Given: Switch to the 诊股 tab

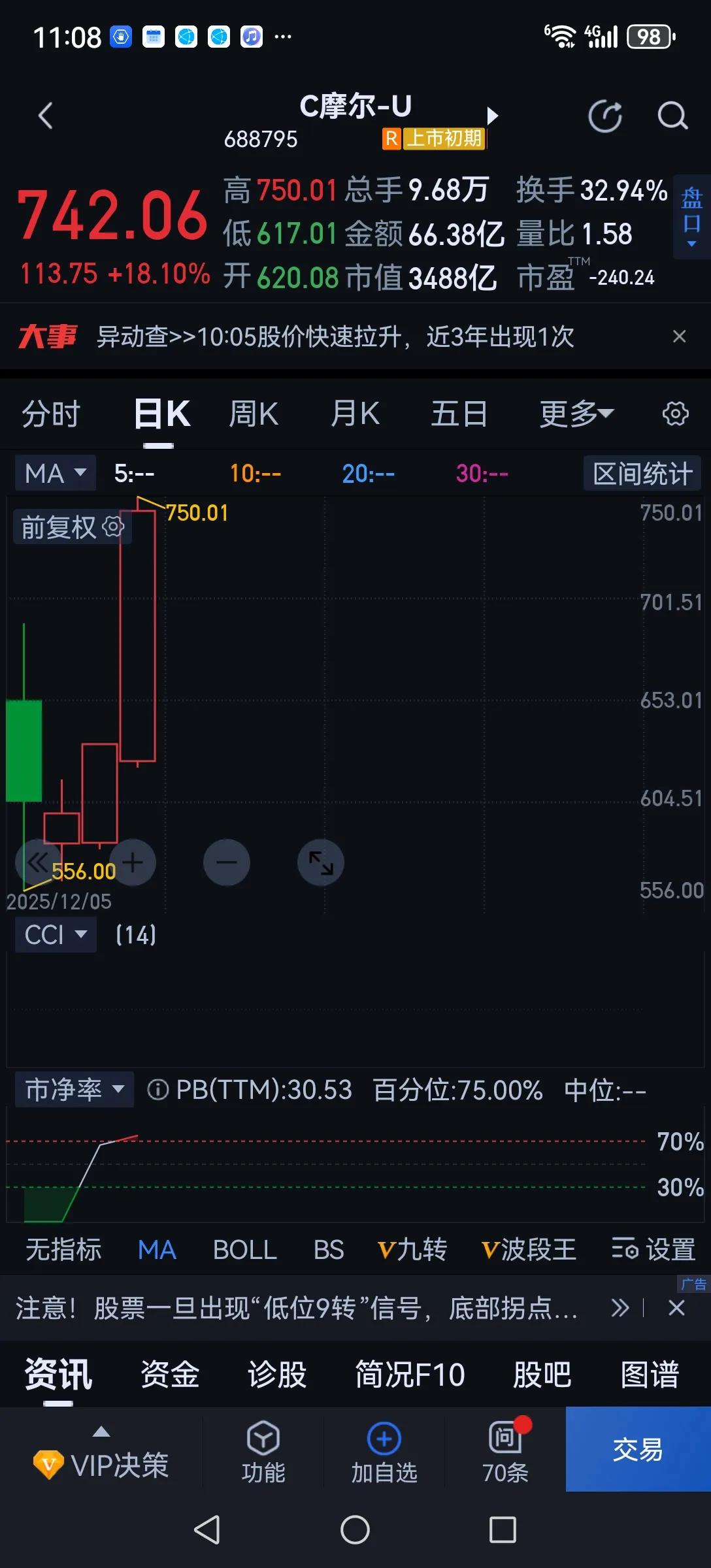Looking at the screenshot, I should (x=277, y=1374).
